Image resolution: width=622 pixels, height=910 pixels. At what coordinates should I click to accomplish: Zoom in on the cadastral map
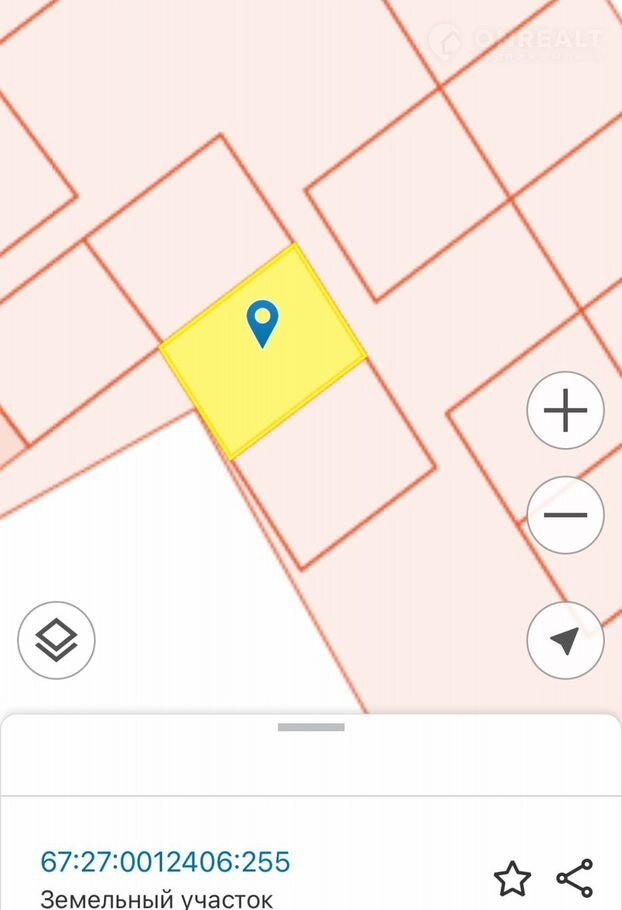[x=565, y=411]
